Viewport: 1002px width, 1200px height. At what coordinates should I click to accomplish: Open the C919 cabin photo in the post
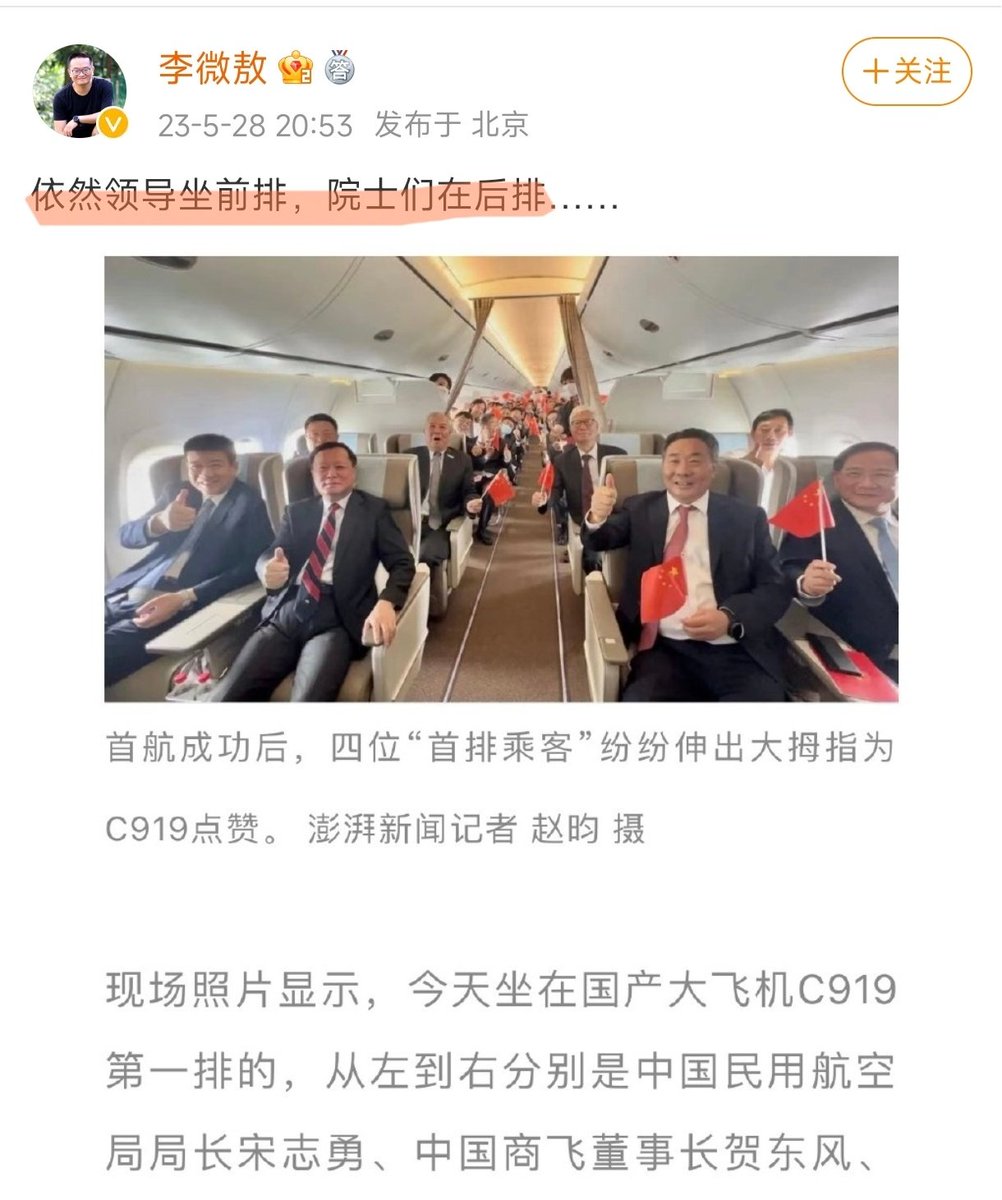pyautogui.click(x=501, y=479)
